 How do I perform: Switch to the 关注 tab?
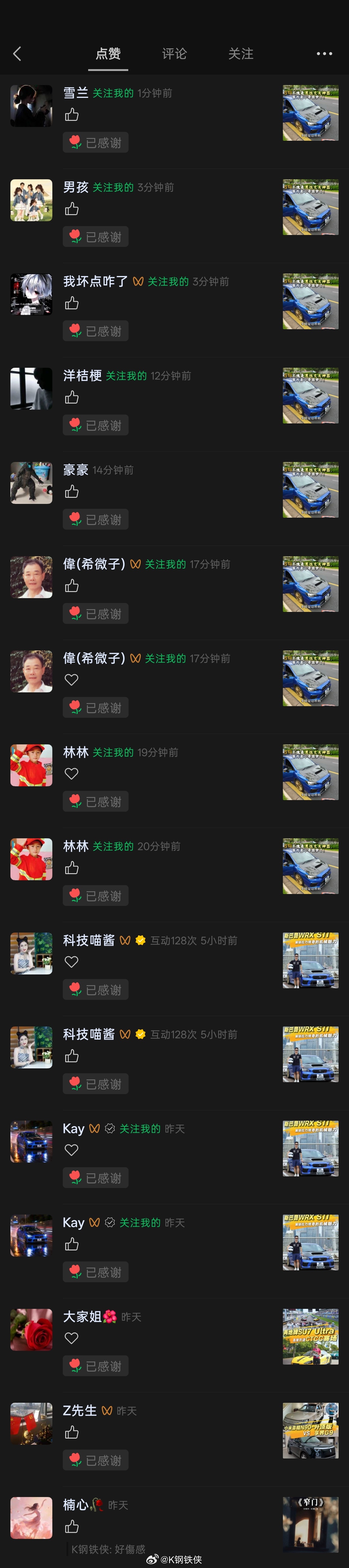(241, 54)
